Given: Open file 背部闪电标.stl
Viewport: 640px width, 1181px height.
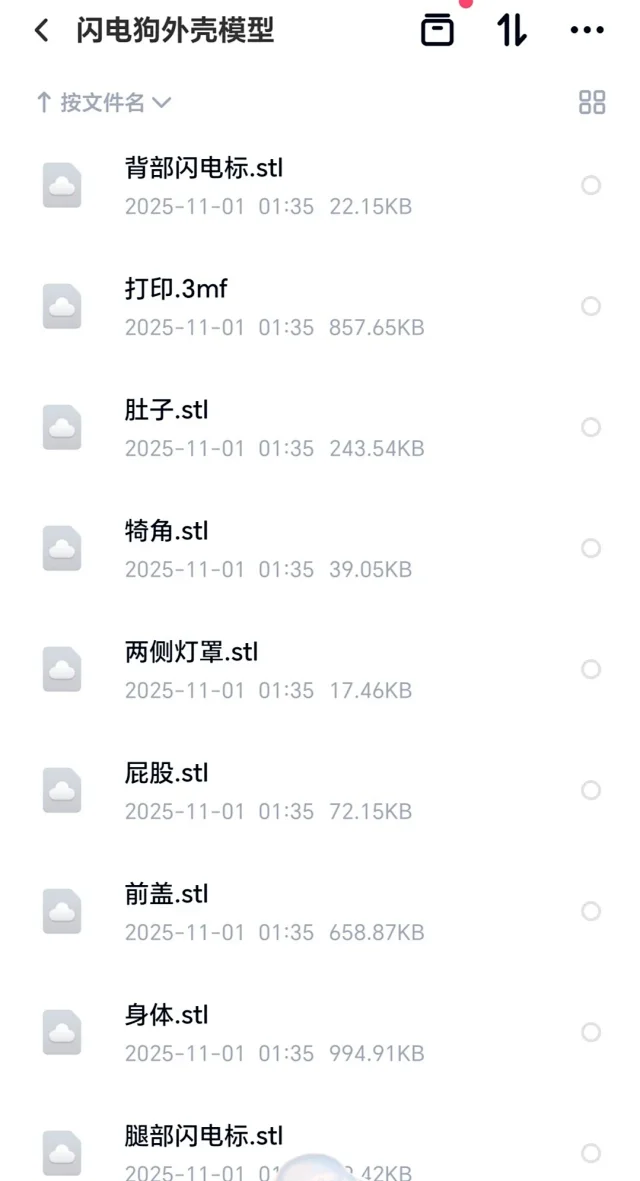Looking at the screenshot, I should pyautogui.click(x=204, y=168).
